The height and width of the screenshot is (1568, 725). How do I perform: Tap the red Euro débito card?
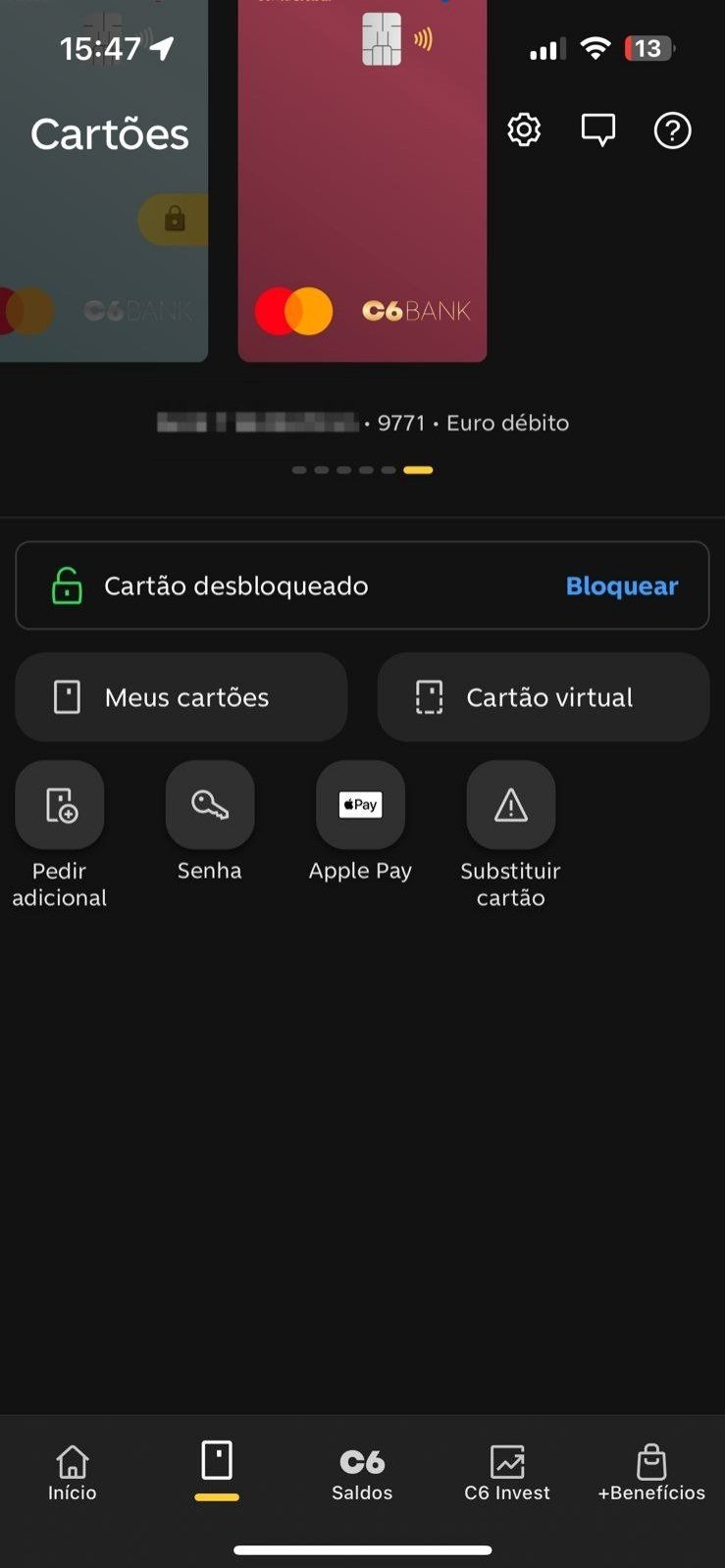362,181
